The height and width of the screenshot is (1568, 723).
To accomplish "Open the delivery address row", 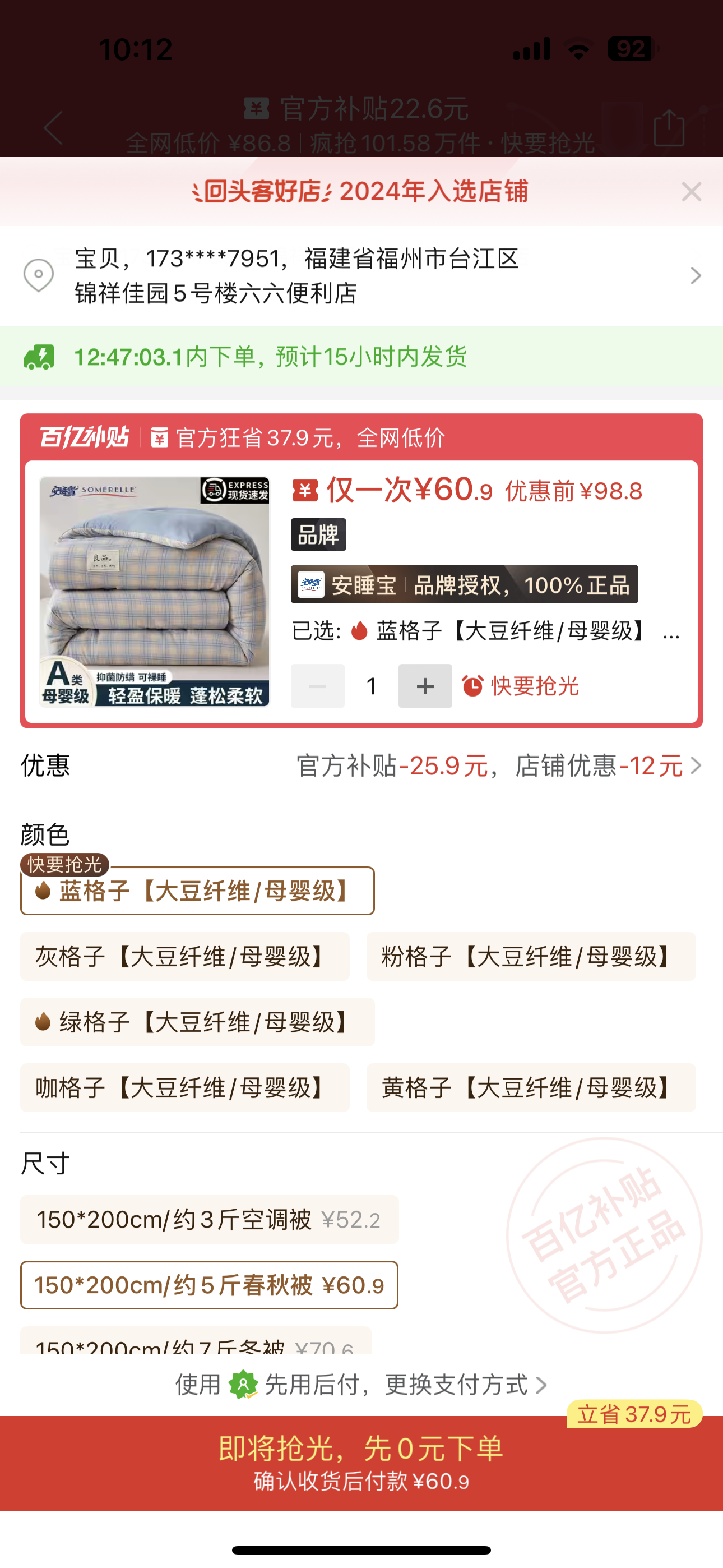I will pyautogui.click(x=361, y=276).
